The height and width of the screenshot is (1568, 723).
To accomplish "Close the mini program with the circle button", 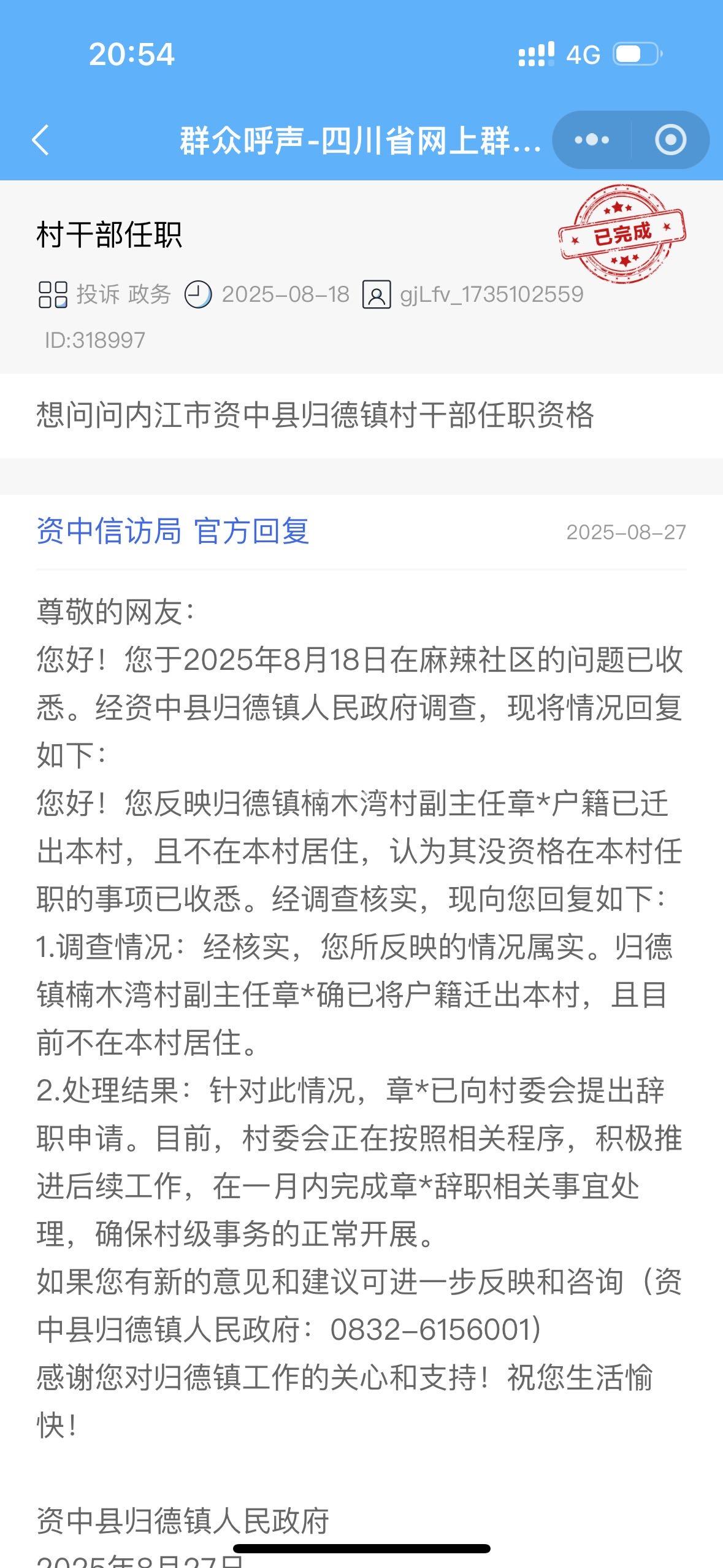I will coord(670,140).
